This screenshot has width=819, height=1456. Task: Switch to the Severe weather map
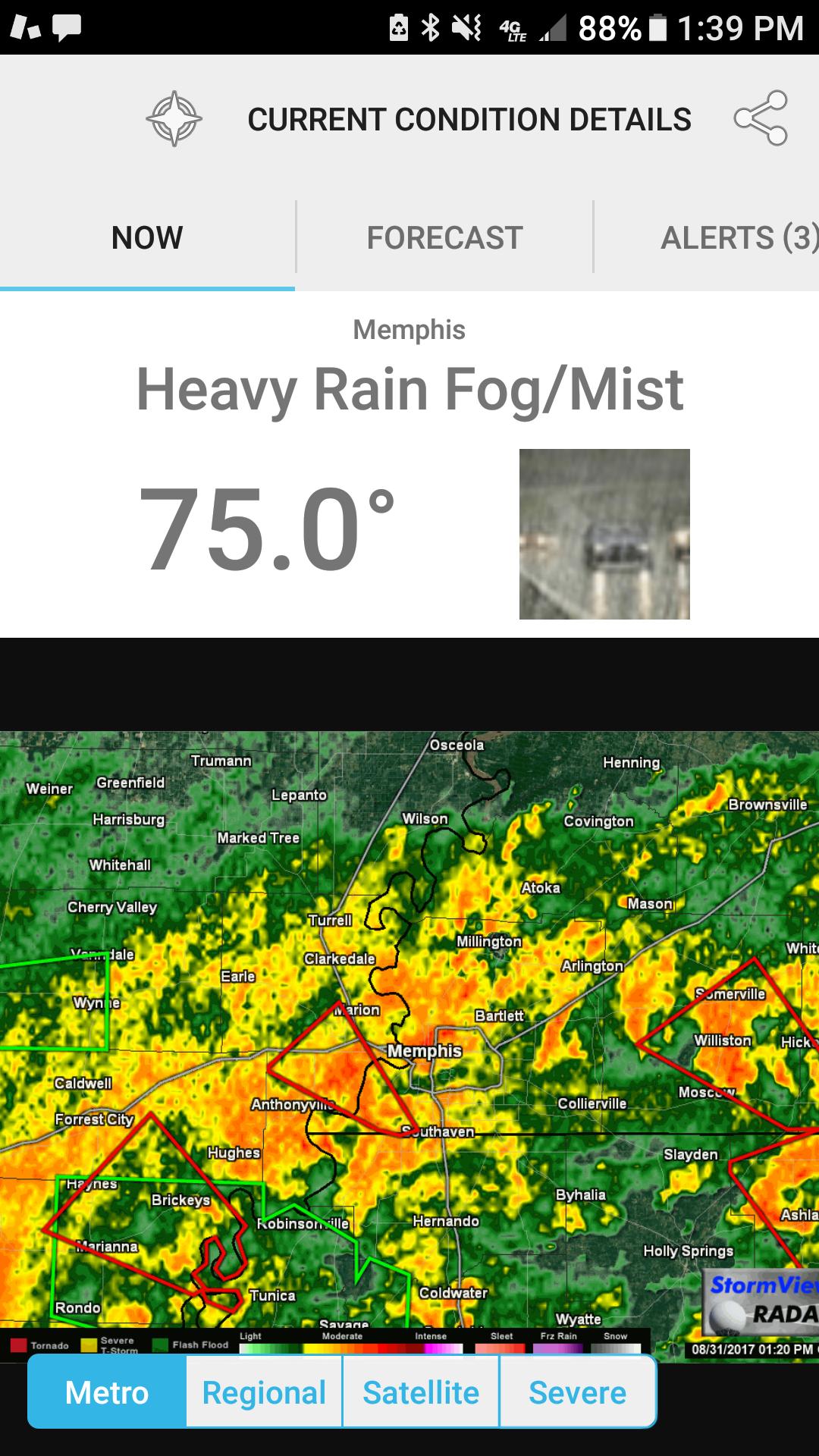pos(577,1392)
